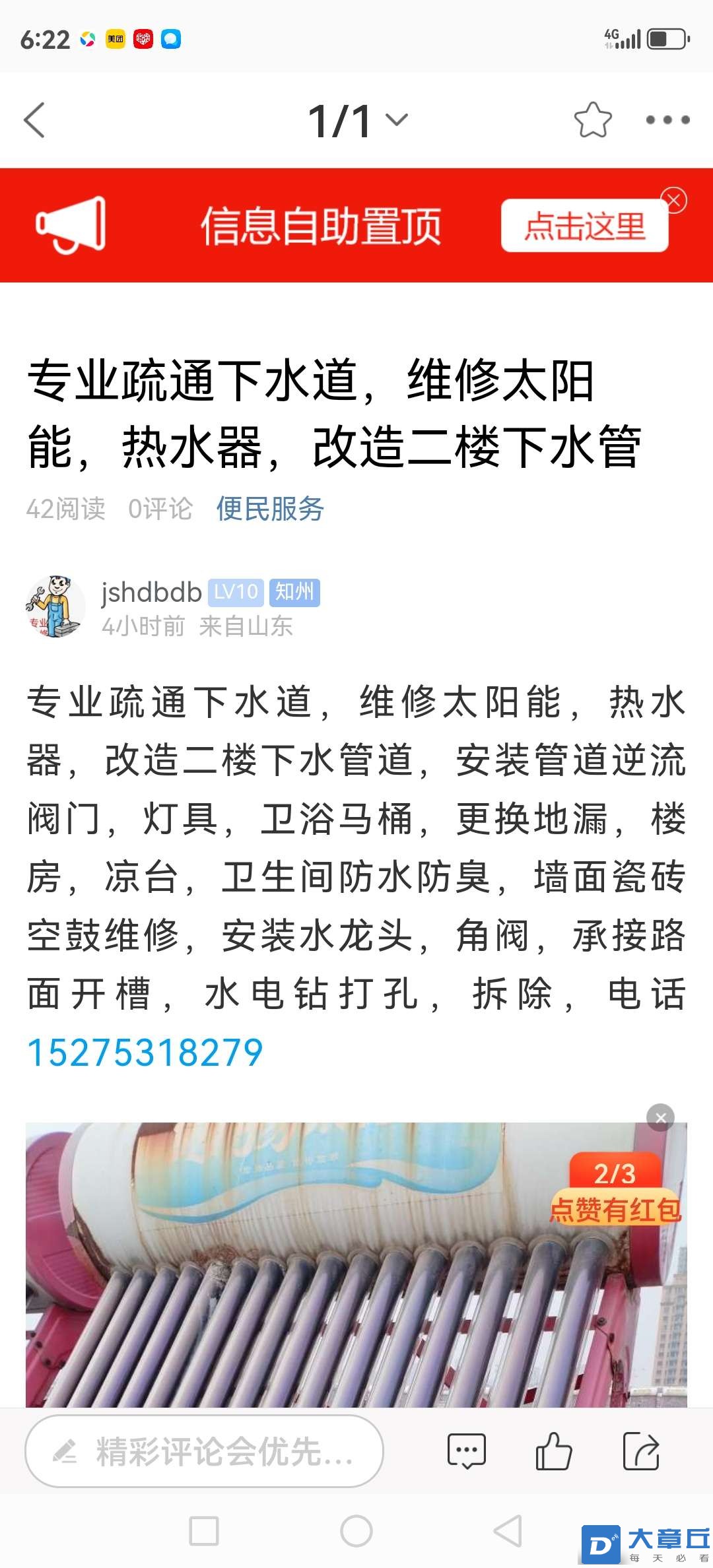Image resolution: width=713 pixels, height=1568 pixels.
Task: Open the three-dot overflow menu
Action: pyautogui.click(x=667, y=120)
